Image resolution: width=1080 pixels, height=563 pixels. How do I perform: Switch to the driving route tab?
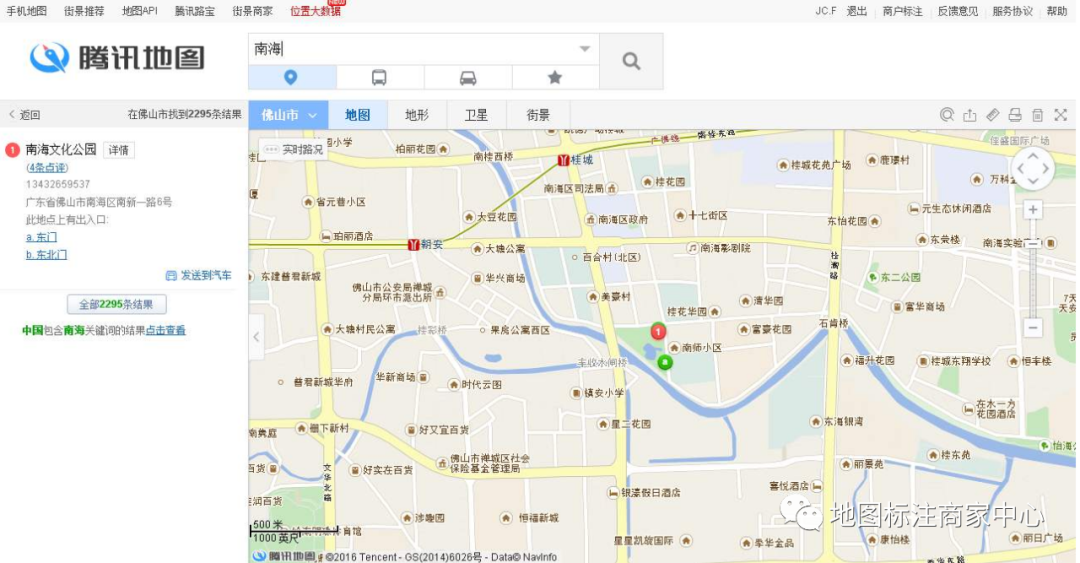click(468, 78)
